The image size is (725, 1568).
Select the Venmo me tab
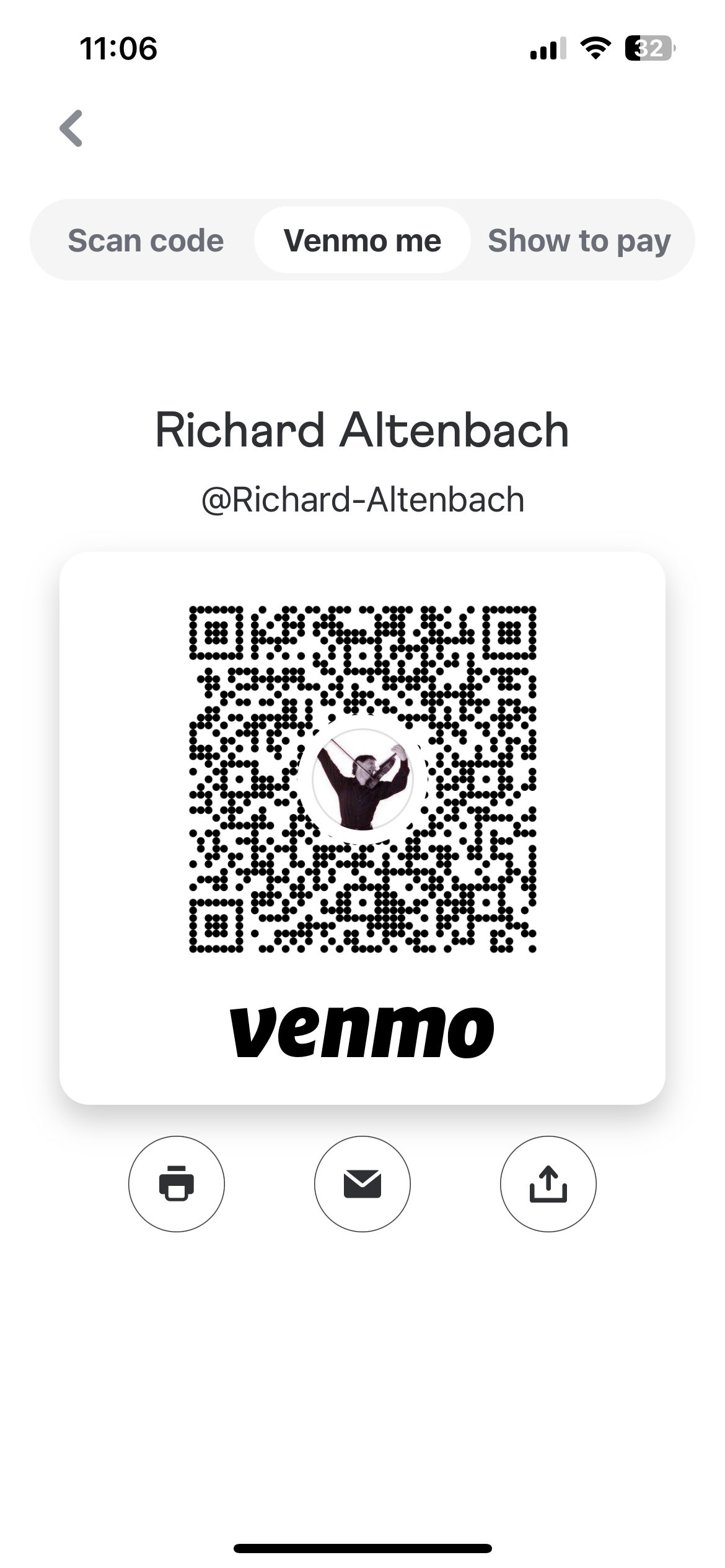(362, 240)
